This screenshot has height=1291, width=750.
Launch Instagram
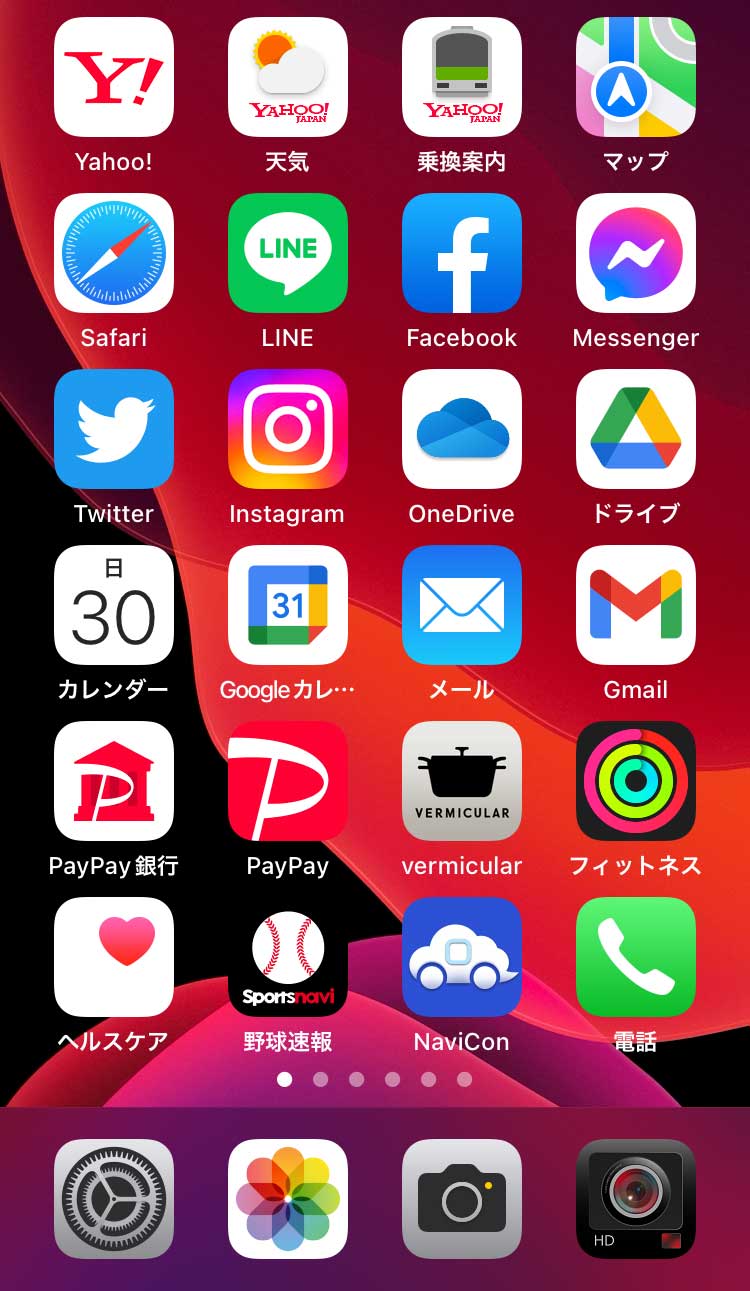coord(288,429)
